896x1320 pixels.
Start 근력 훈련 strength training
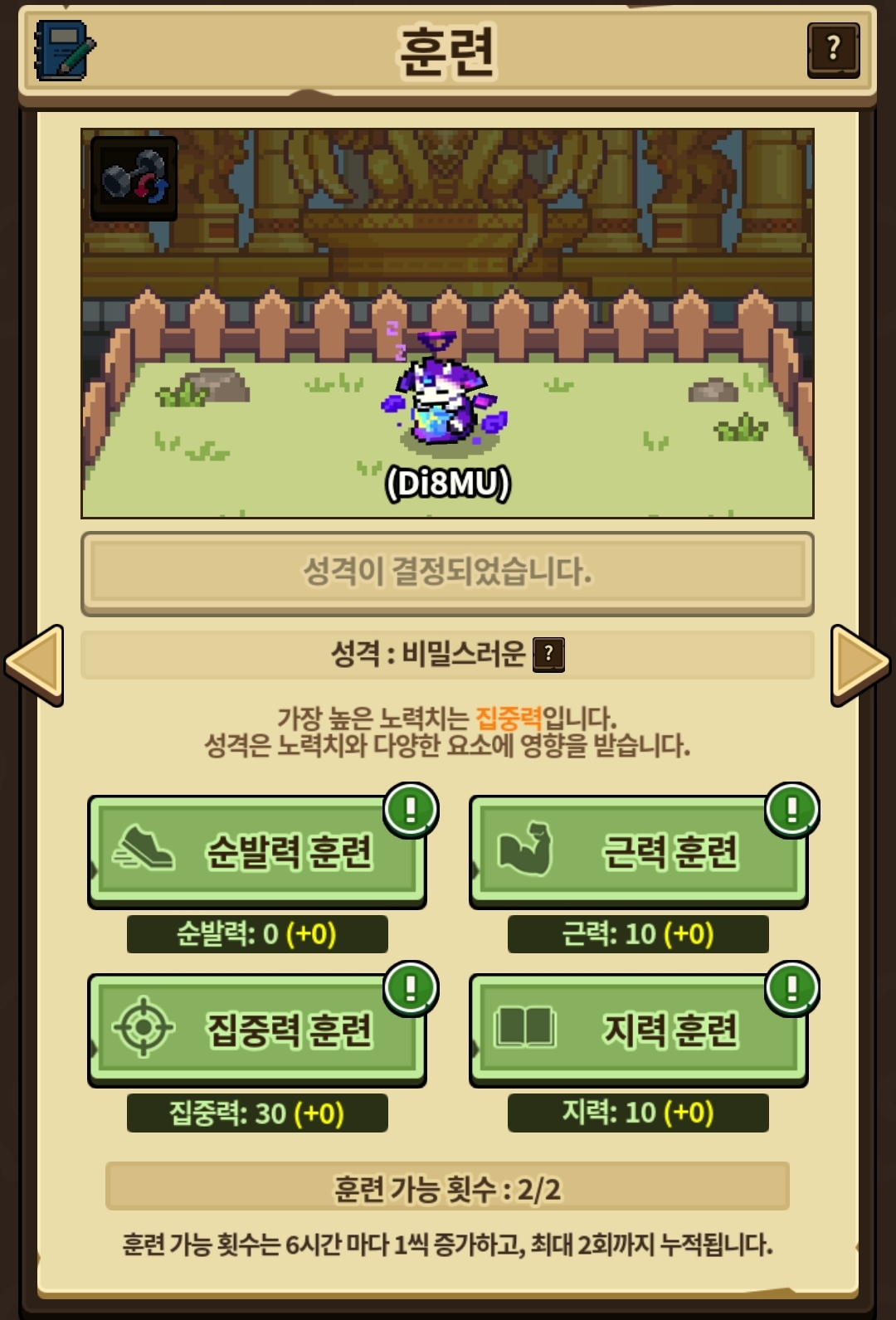point(638,851)
